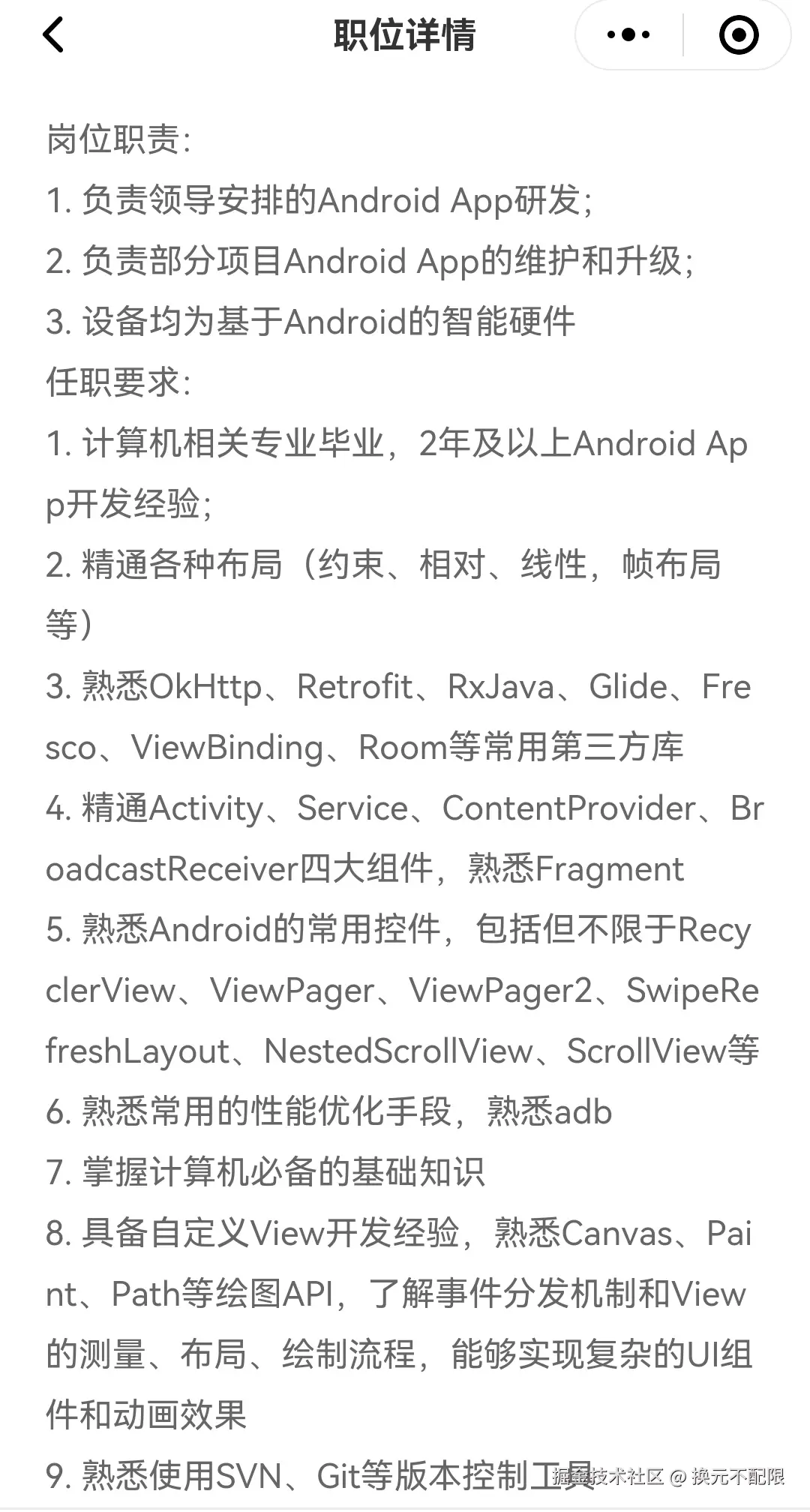
Task: Close the mini program via the circle button
Action: point(739,35)
